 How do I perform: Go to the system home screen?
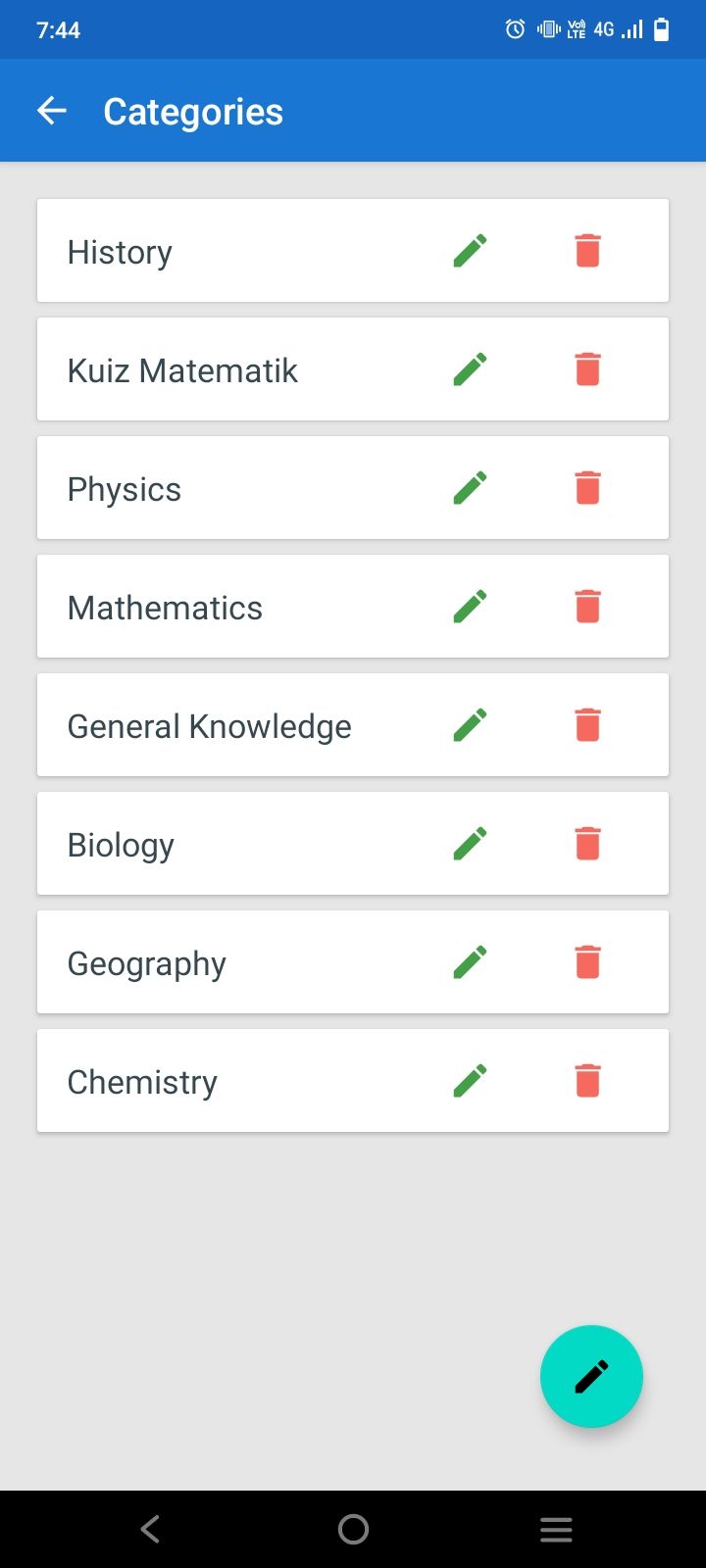[x=353, y=1529]
